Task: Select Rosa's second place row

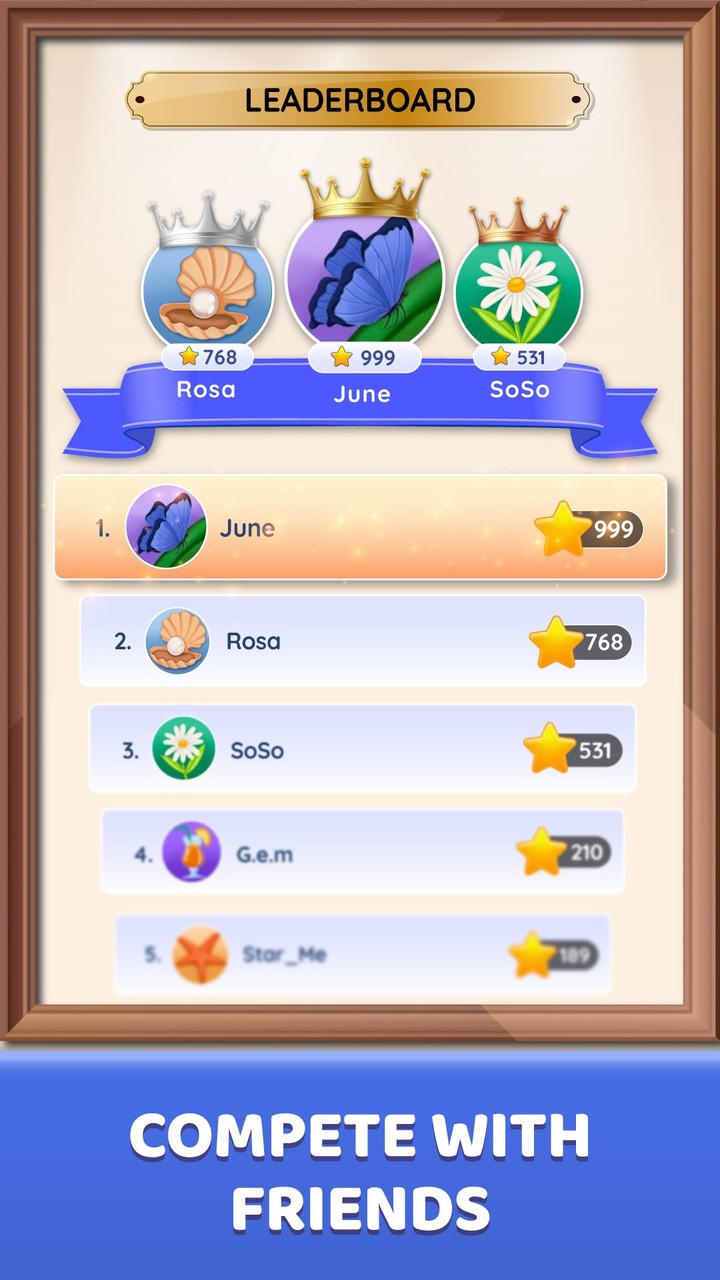Action: (362, 642)
